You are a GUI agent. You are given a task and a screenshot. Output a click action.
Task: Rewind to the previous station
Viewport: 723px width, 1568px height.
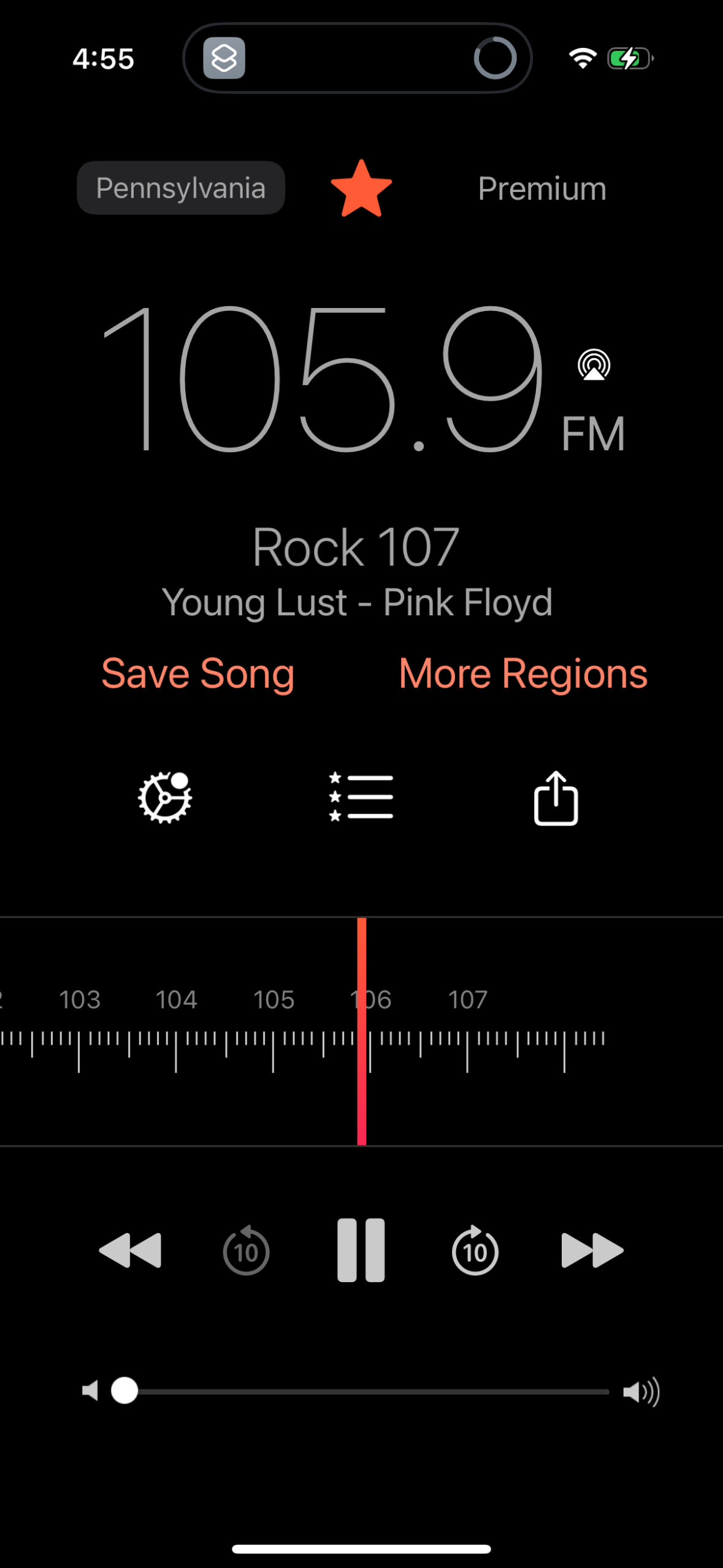pyautogui.click(x=131, y=1251)
